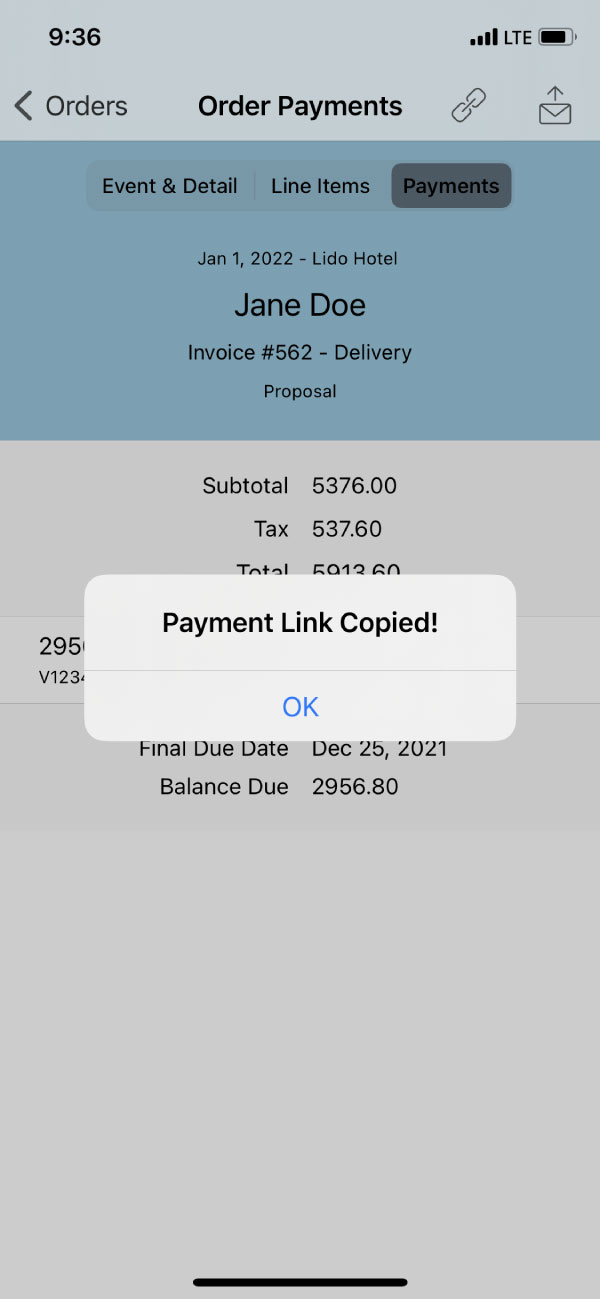This screenshot has height=1299, width=600.
Task: Go back to Orders
Action: (71, 106)
